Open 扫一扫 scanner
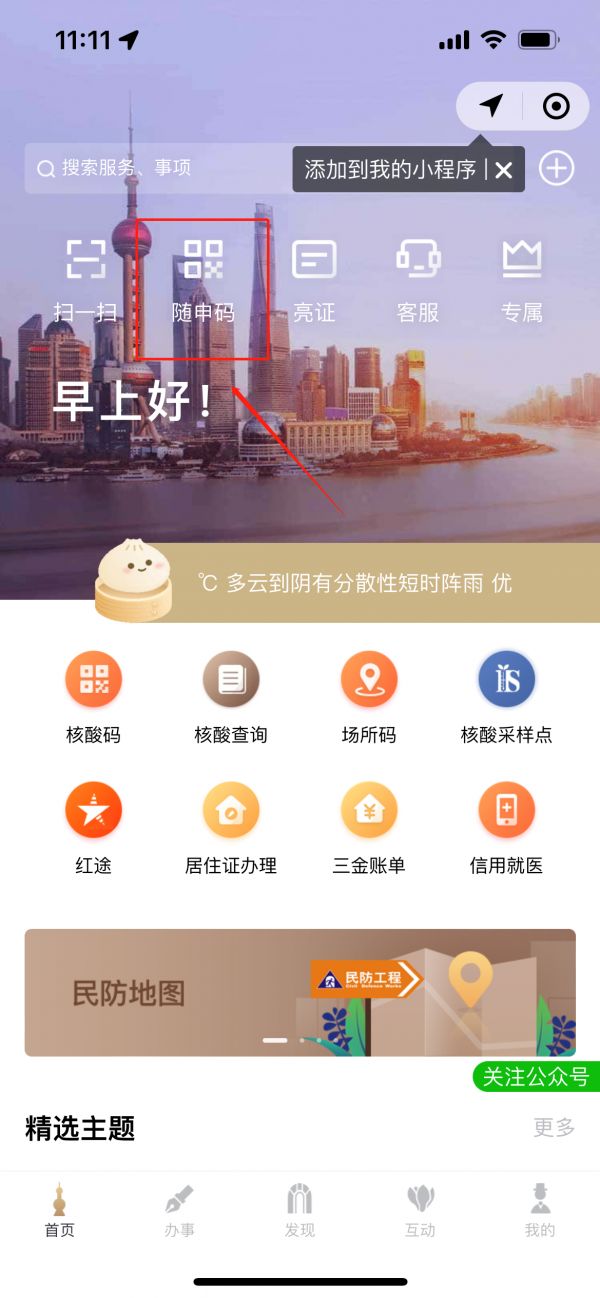The image size is (600, 1298). pyautogui.click(x=86, y=279)
